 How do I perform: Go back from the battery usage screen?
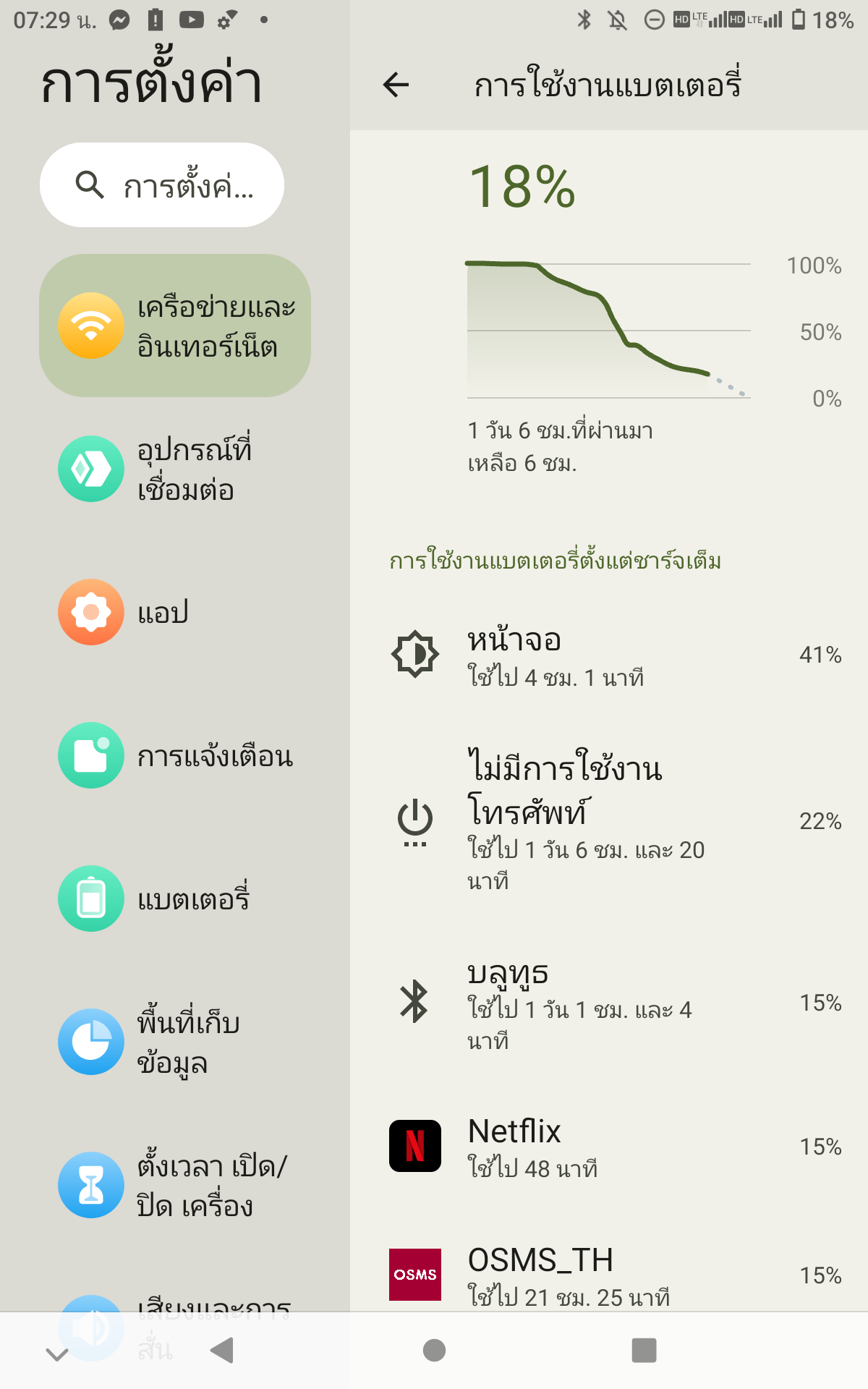point(396,85)
